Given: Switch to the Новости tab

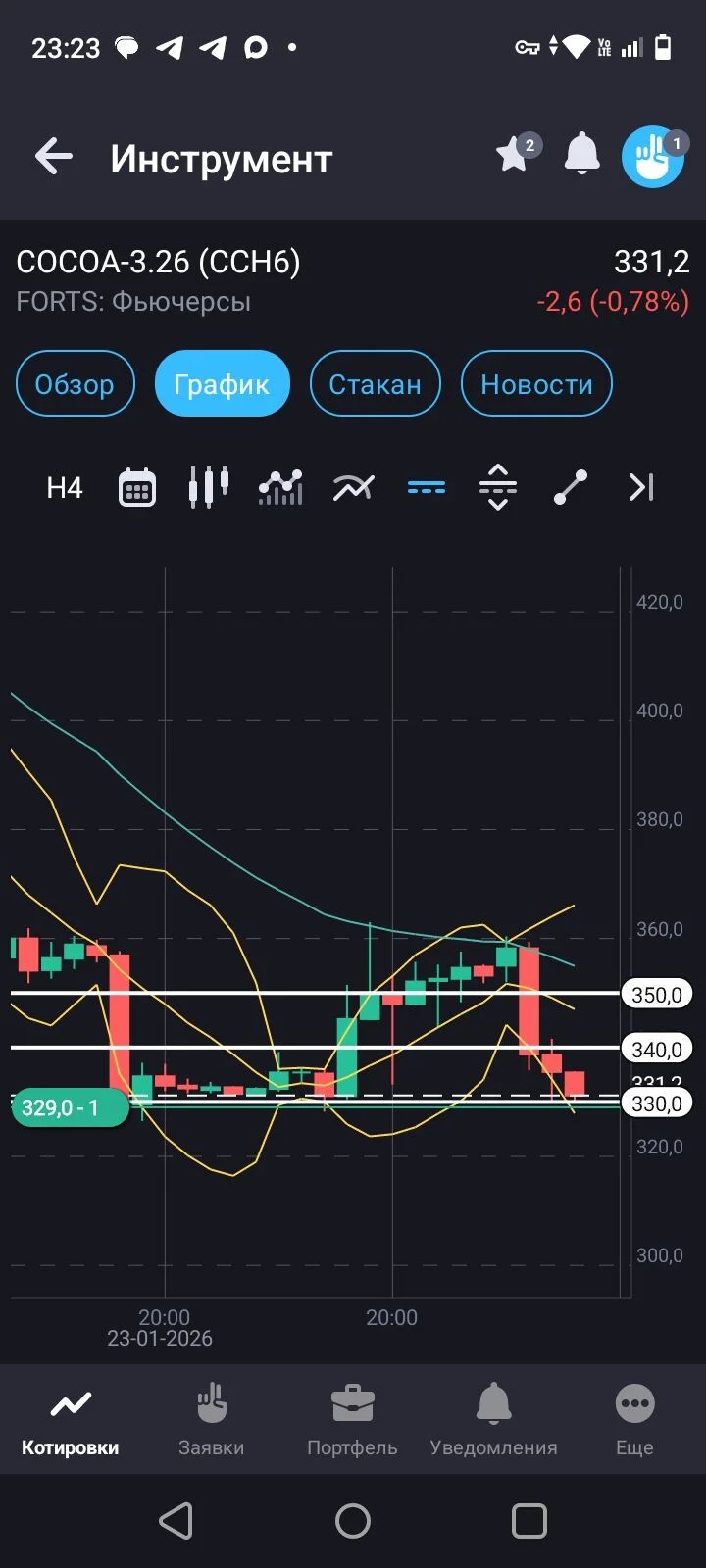Looking at the screenshot, I should tap(536, 383).
